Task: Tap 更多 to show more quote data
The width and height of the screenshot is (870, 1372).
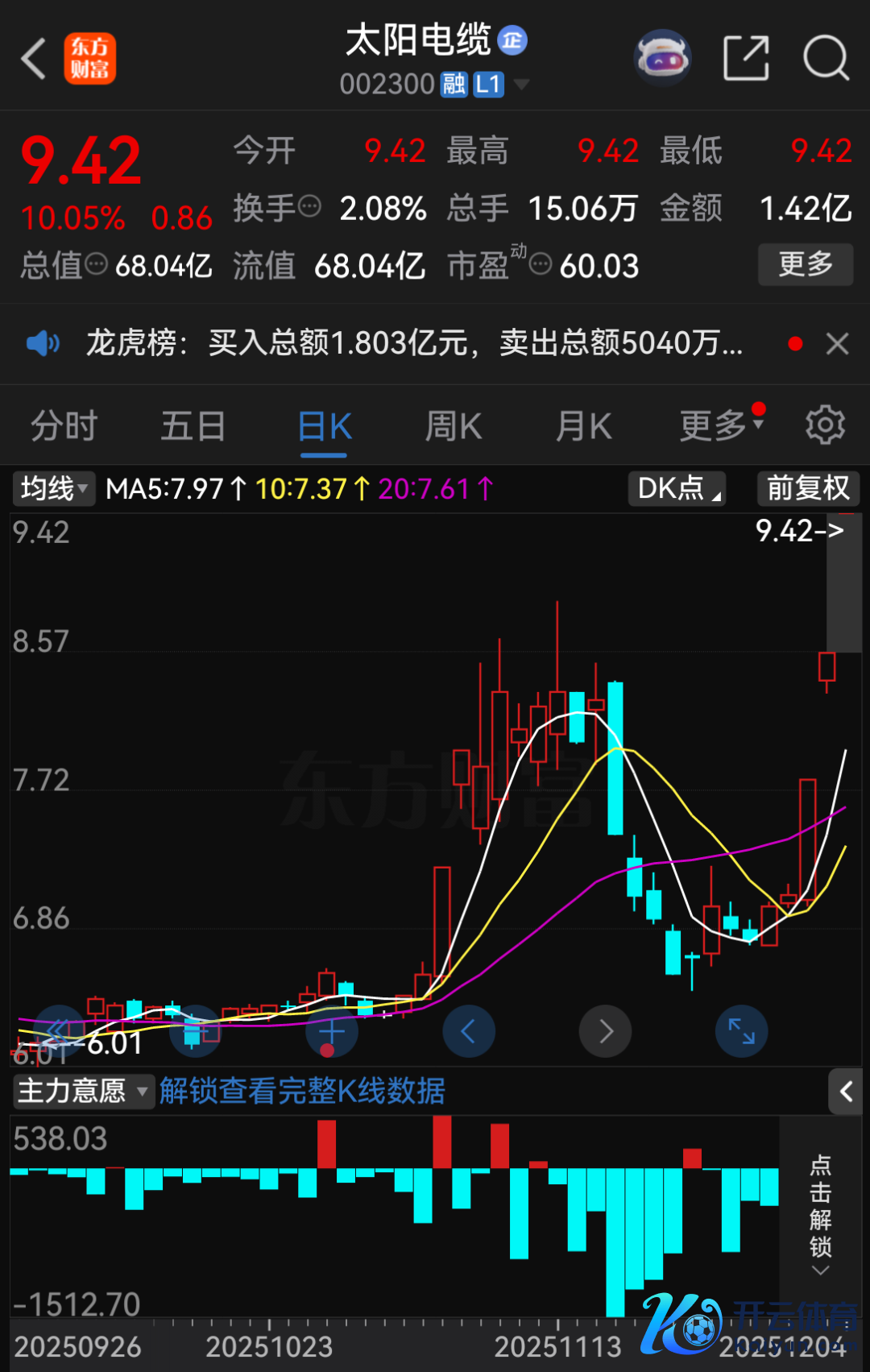Action: click(x=805, y=264)
